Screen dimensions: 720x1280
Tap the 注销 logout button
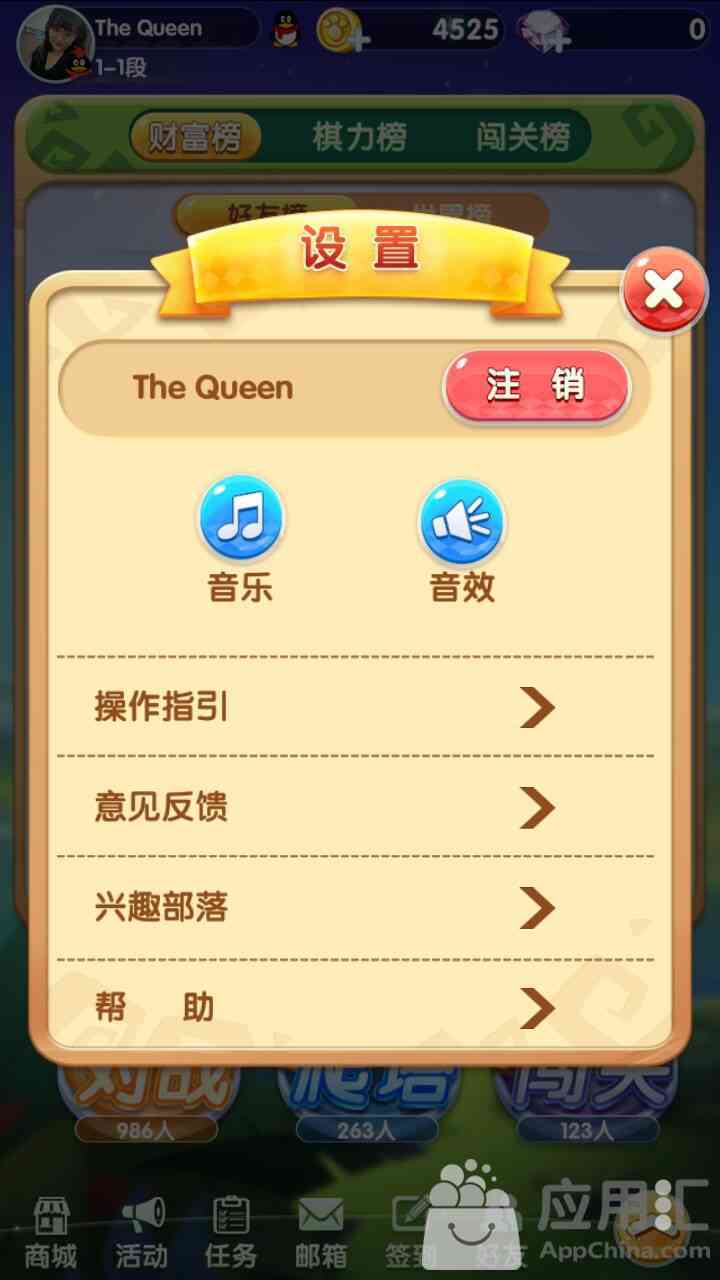tap(537, 386)
